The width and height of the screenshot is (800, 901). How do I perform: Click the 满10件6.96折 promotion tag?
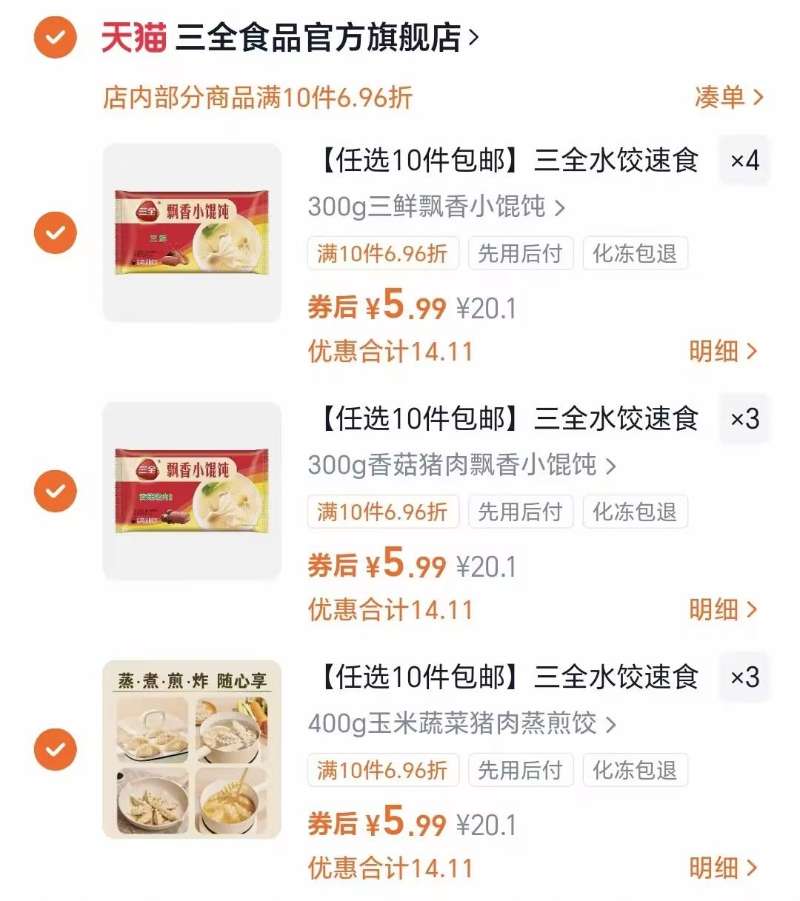coord(381,253)
